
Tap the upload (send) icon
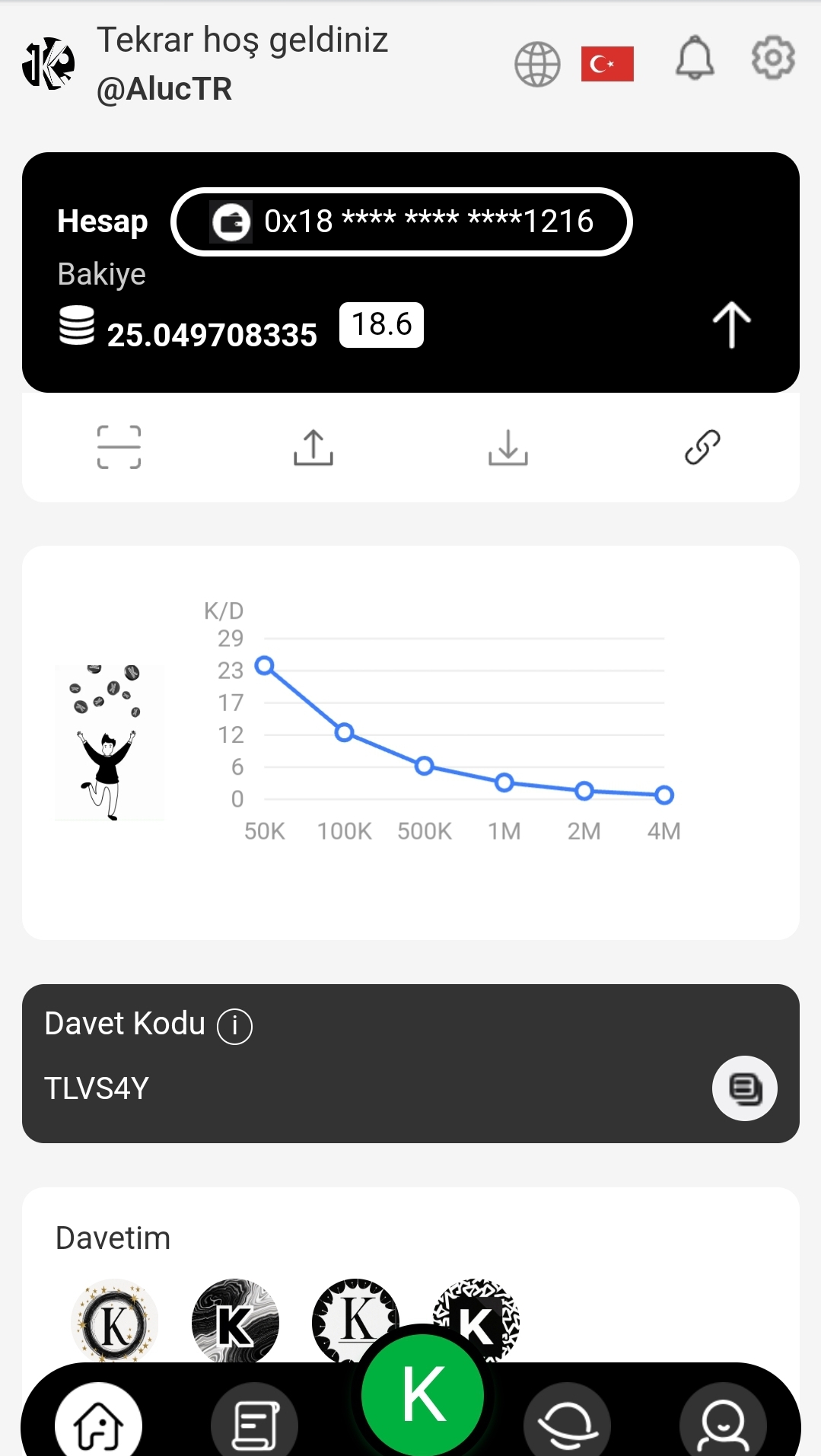313,447
